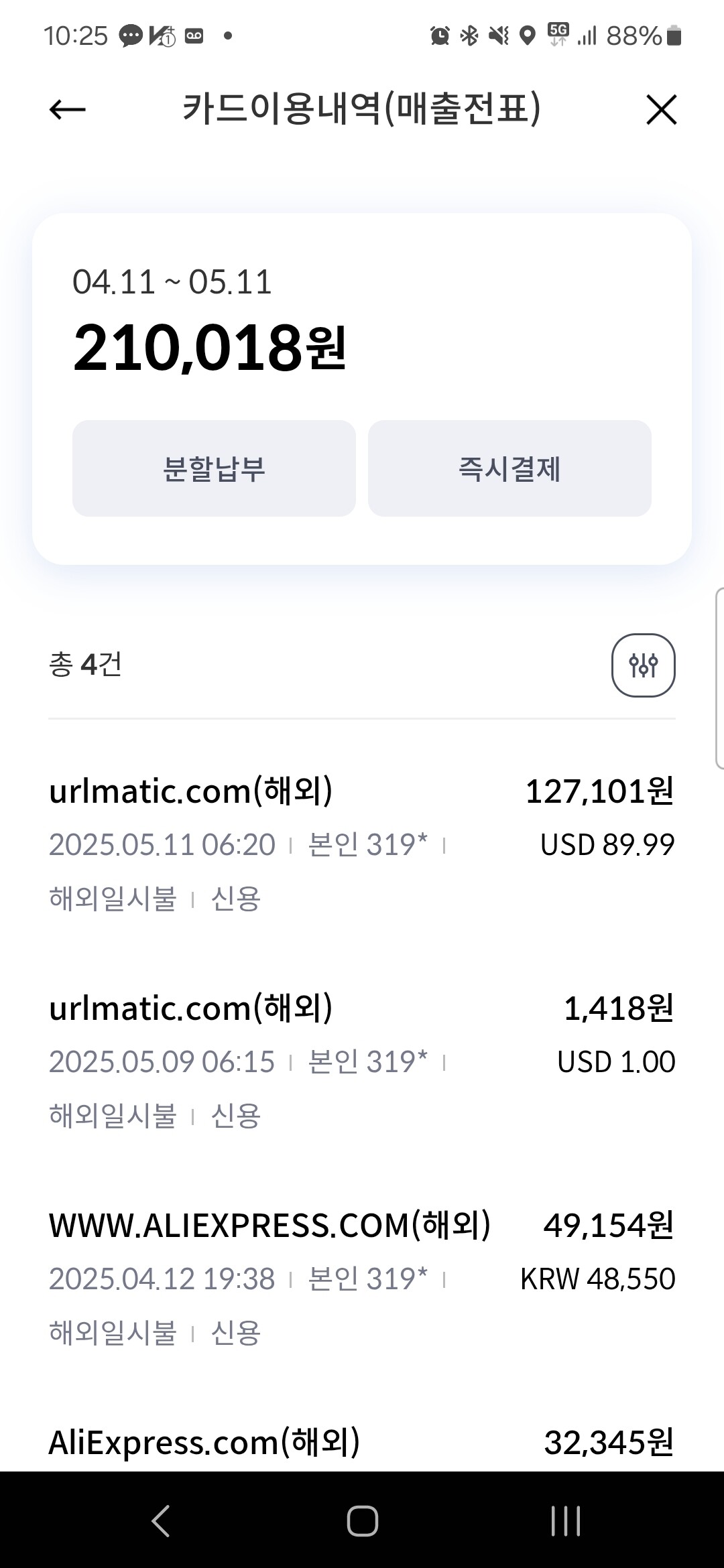
Task: Open the 127,101원 urlmatic.com transaction
Action: pyautogui.click(x=362, y=843)
